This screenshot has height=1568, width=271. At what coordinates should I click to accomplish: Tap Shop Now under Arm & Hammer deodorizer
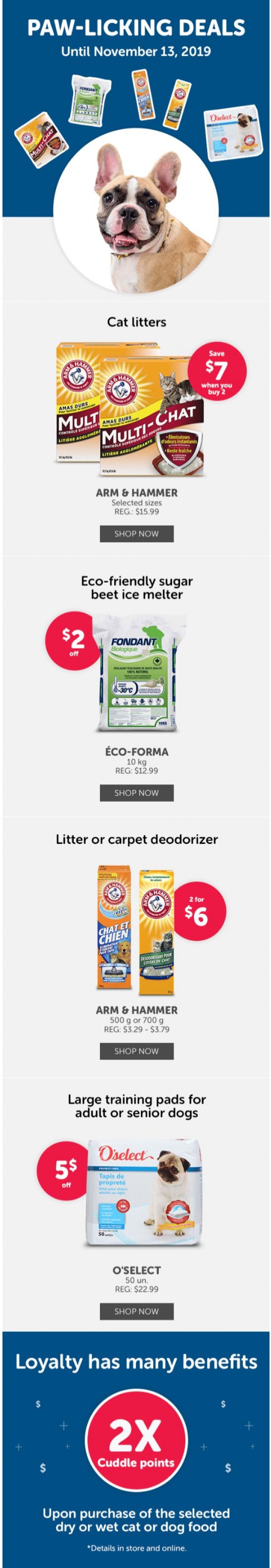(x=136, y=1051)
